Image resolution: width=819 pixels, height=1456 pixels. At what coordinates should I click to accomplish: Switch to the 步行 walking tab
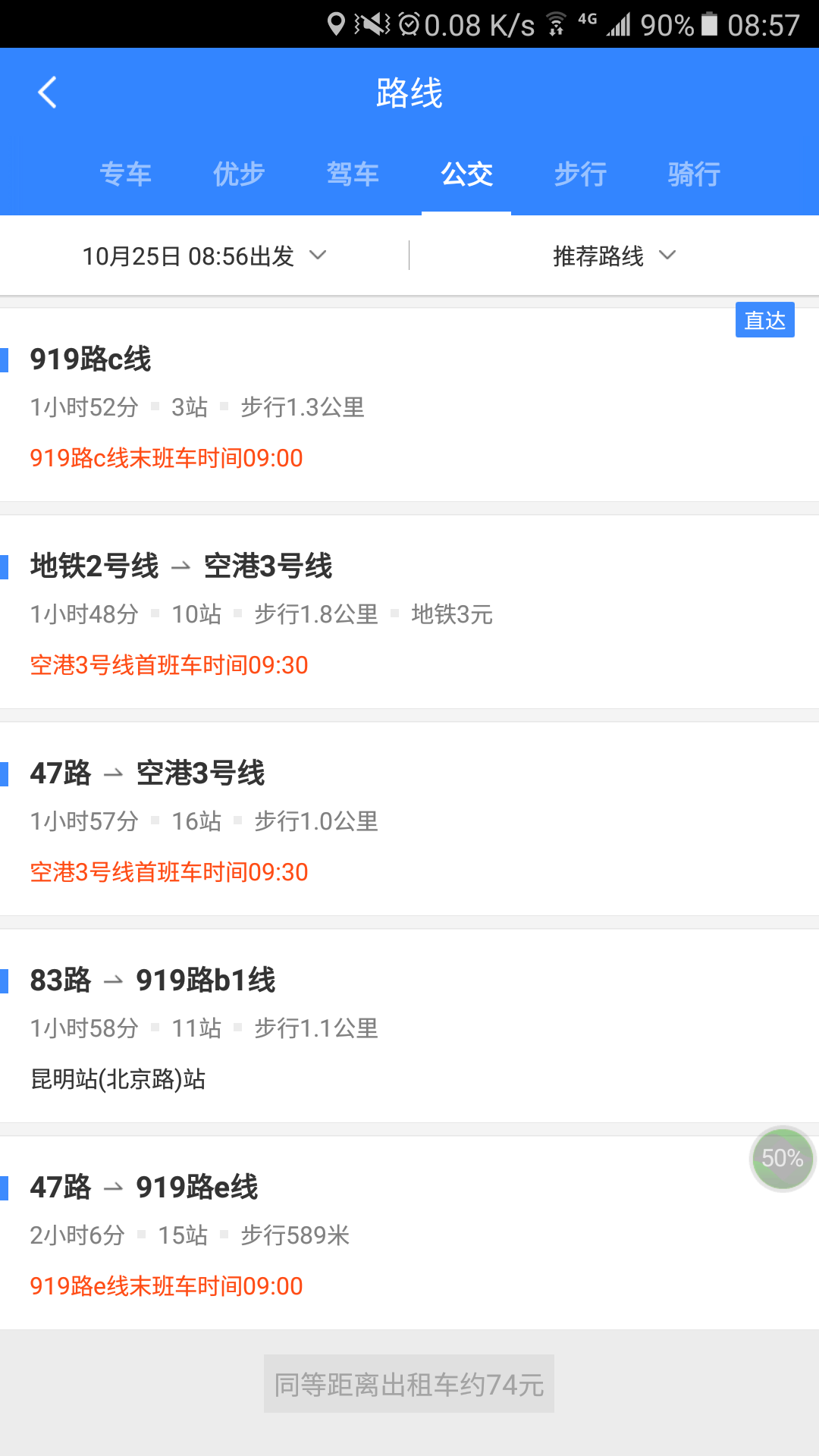580,174
